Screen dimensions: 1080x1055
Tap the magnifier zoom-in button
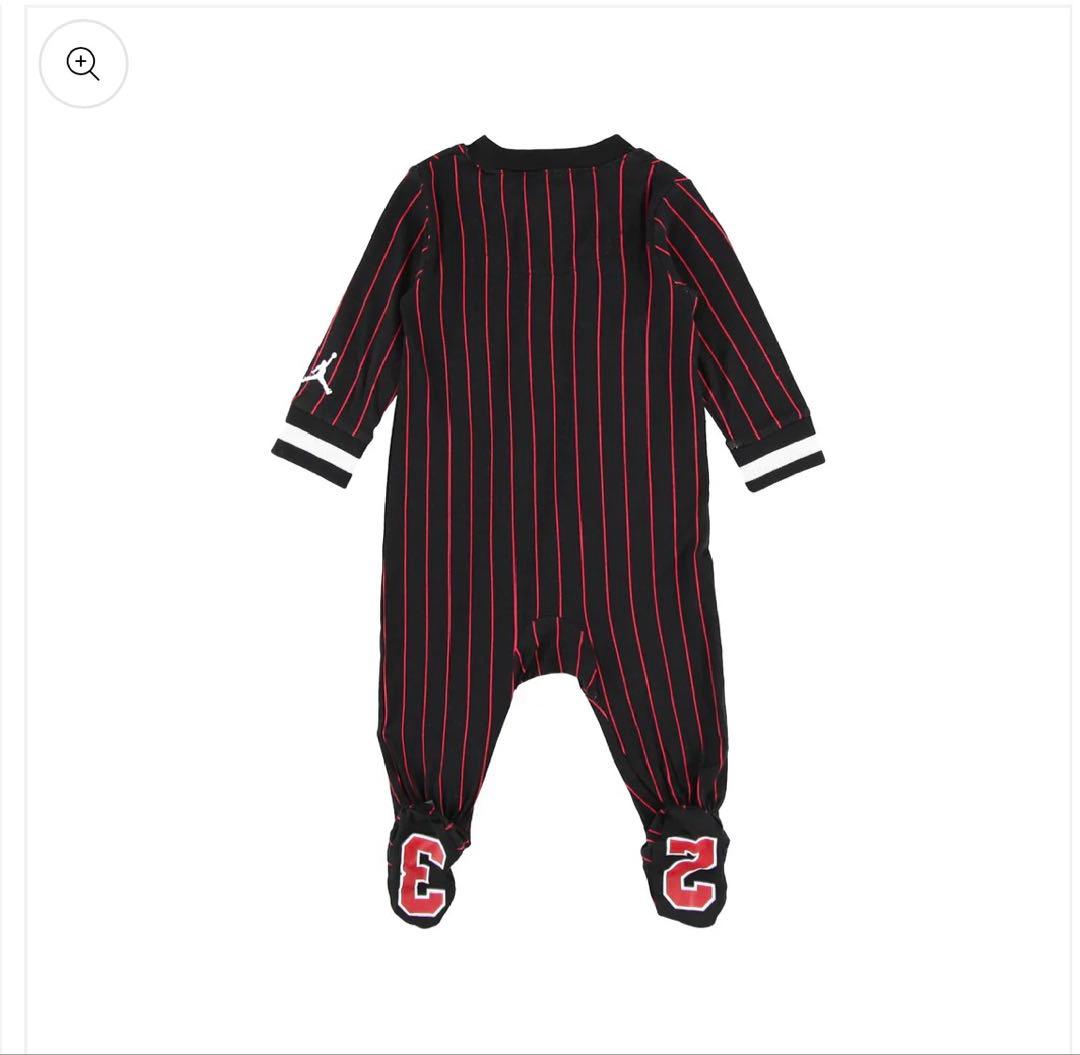[83, 64]
